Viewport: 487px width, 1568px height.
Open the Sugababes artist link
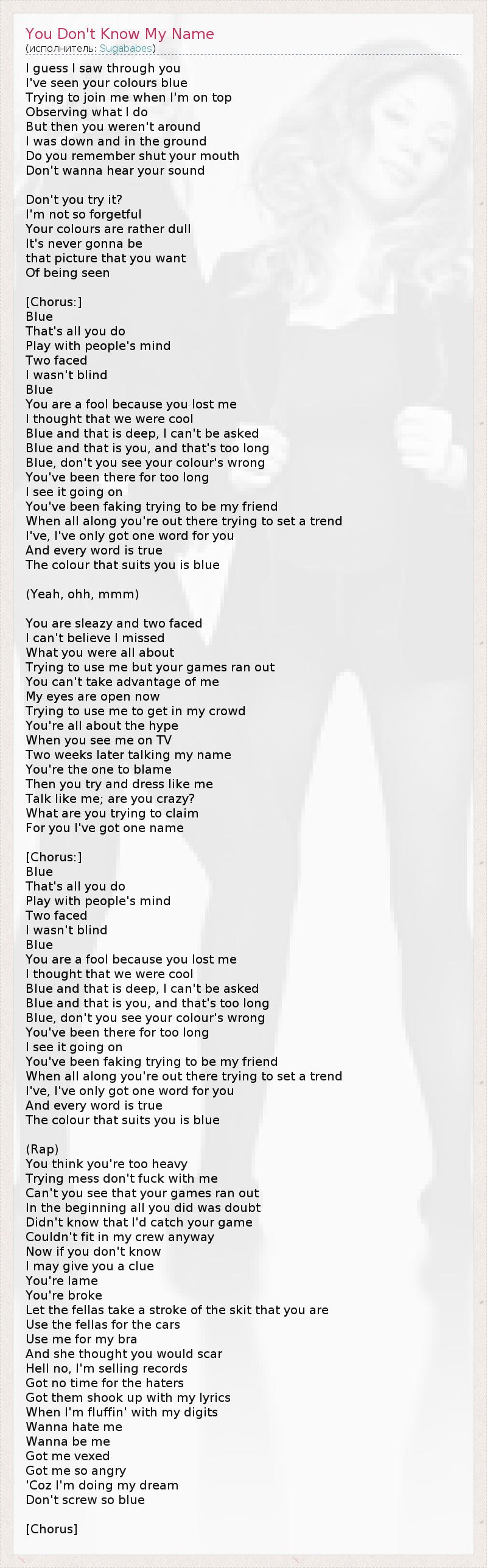tap(126, 48)
